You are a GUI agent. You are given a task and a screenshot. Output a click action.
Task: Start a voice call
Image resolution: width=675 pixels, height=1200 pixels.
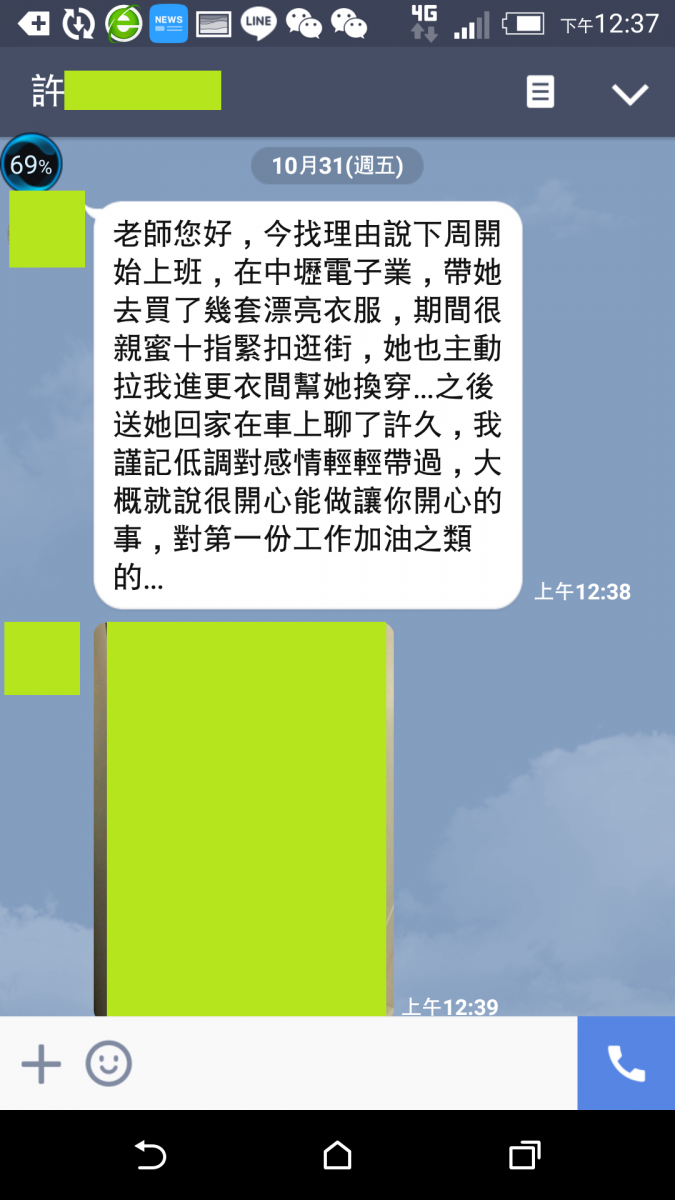tap(626, 1064)
